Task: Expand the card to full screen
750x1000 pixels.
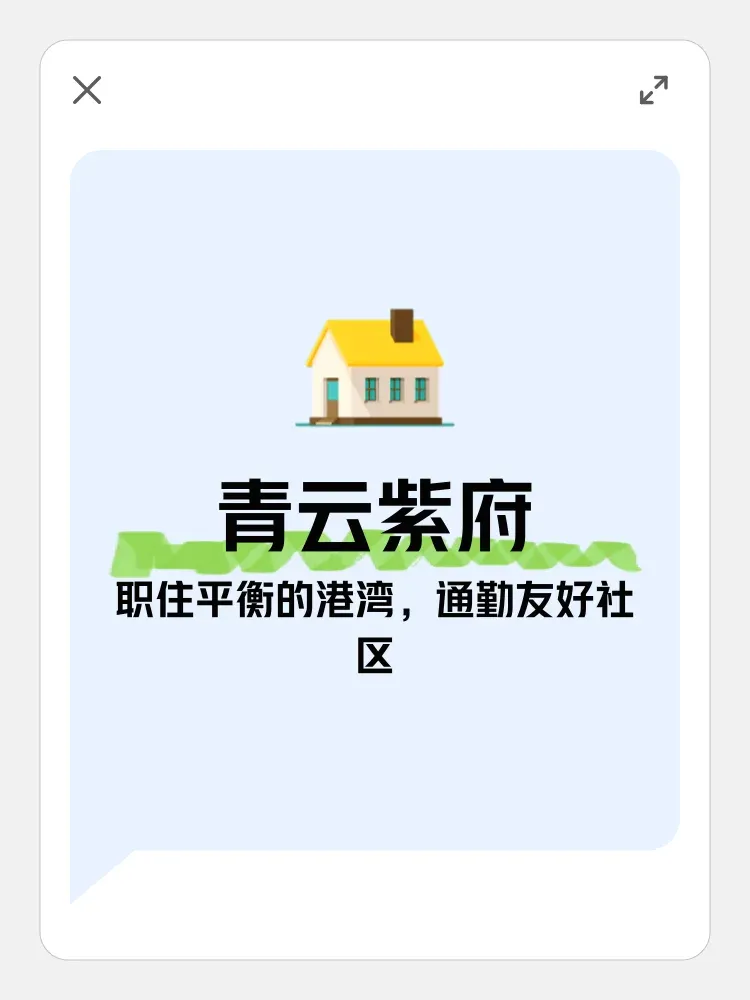Action: click(653, 90)
